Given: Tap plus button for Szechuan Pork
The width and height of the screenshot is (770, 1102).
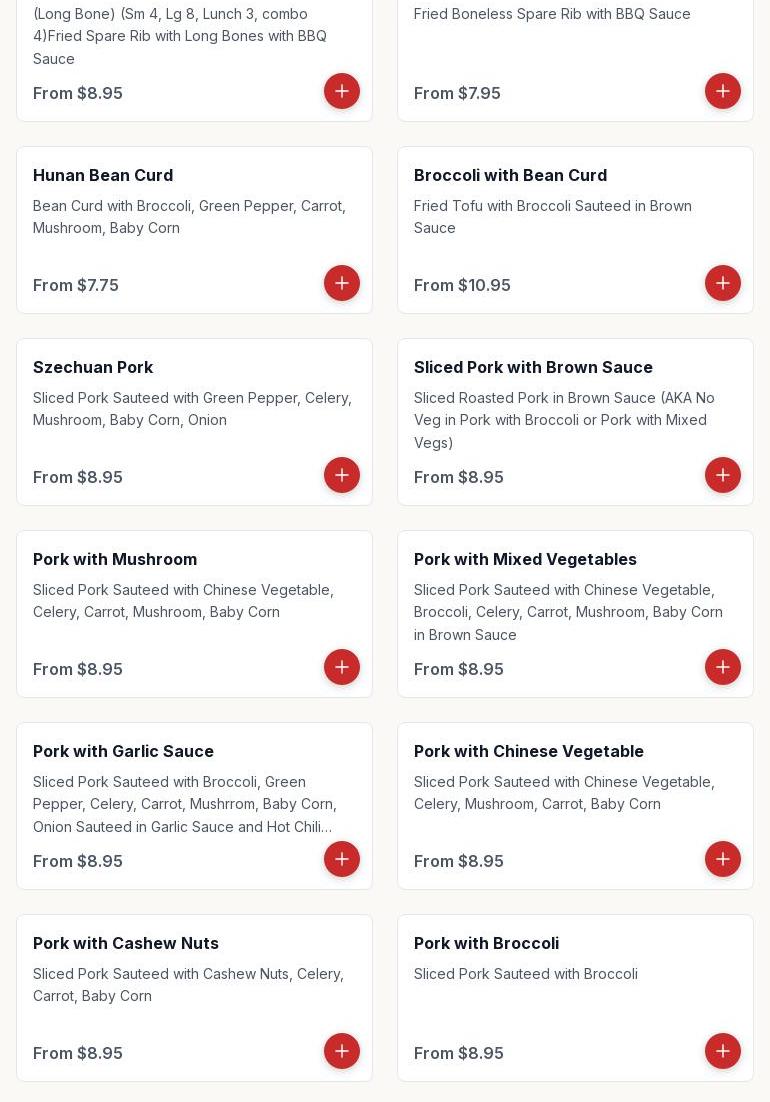Looking at the screenshot, I should click(342, 475).
